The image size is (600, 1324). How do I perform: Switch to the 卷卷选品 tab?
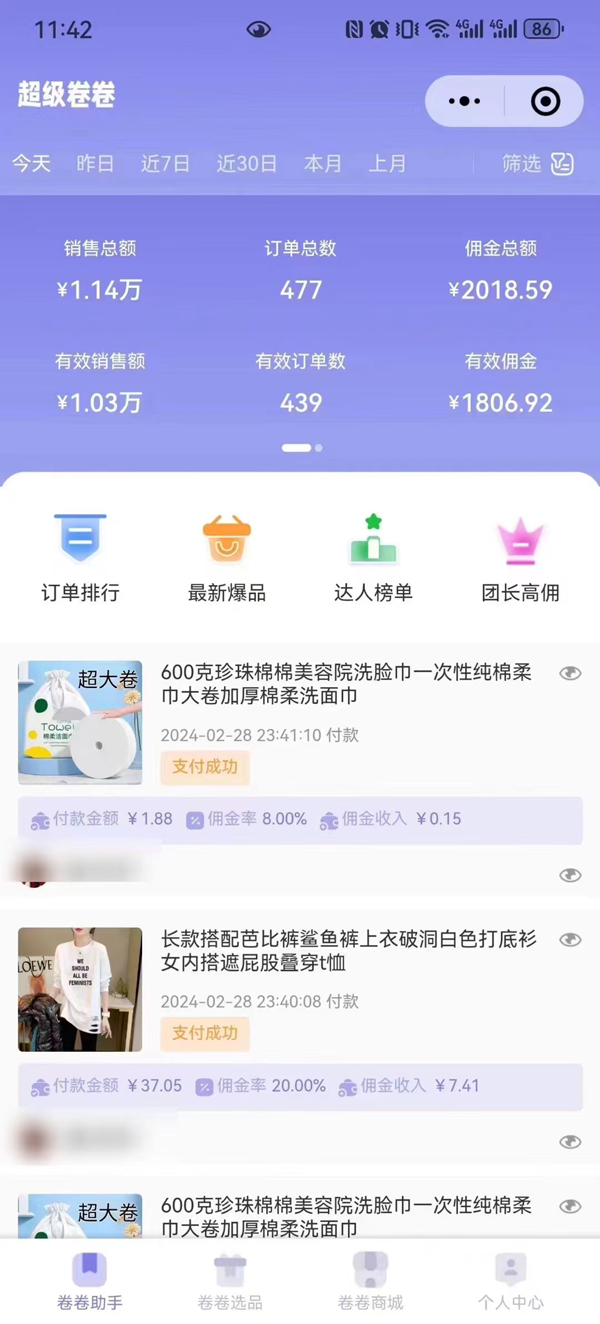(230, 1282)
